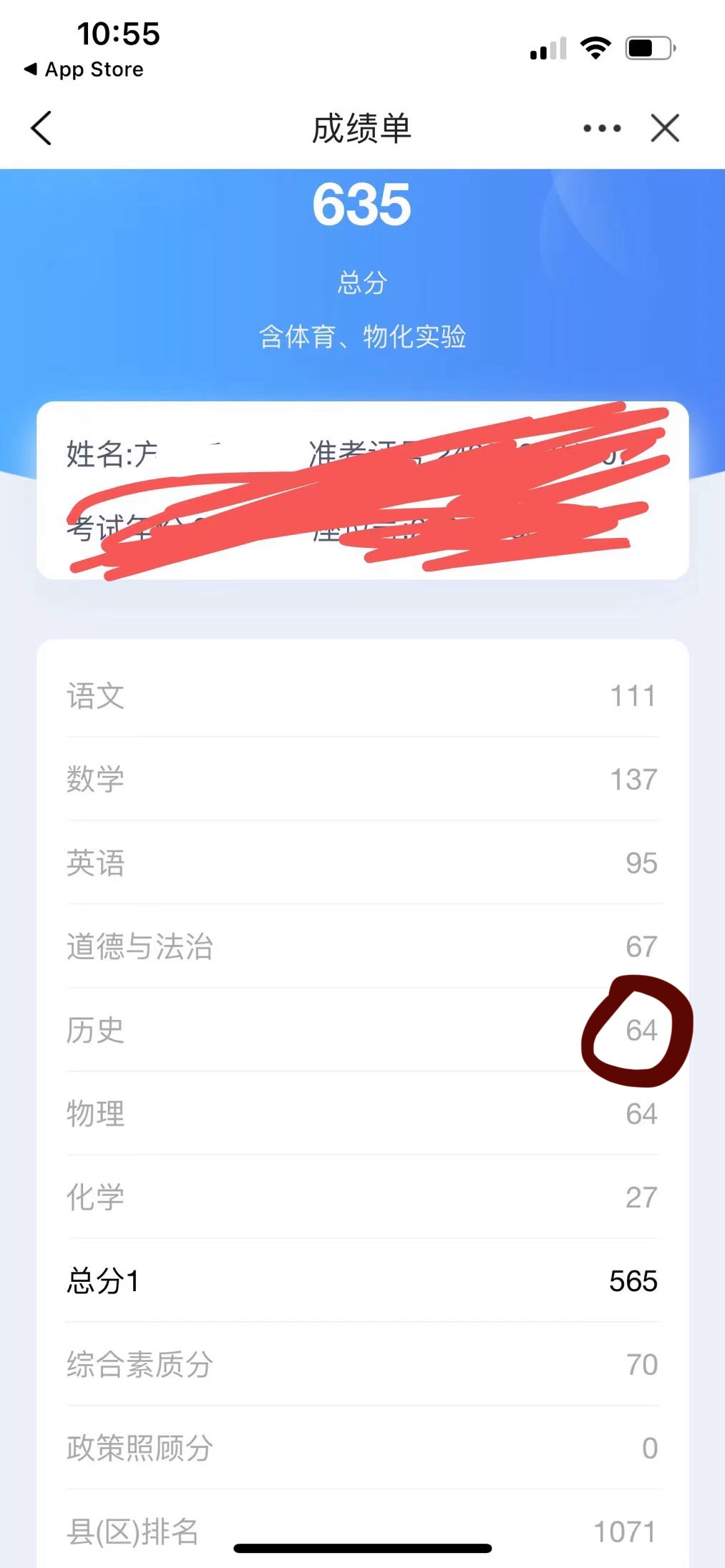
Task: Go back from the 成绩单 page
Action: (x=42, y=128)
